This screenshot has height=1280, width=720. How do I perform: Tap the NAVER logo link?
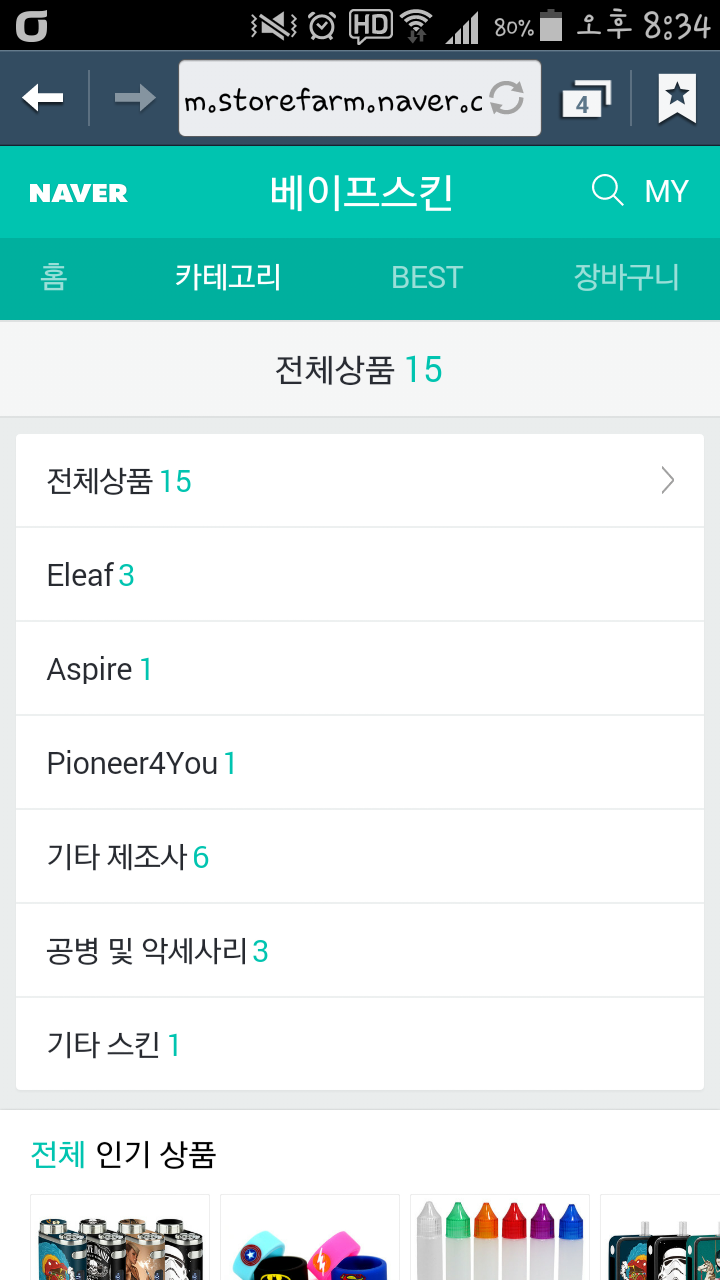coord(78,193)
